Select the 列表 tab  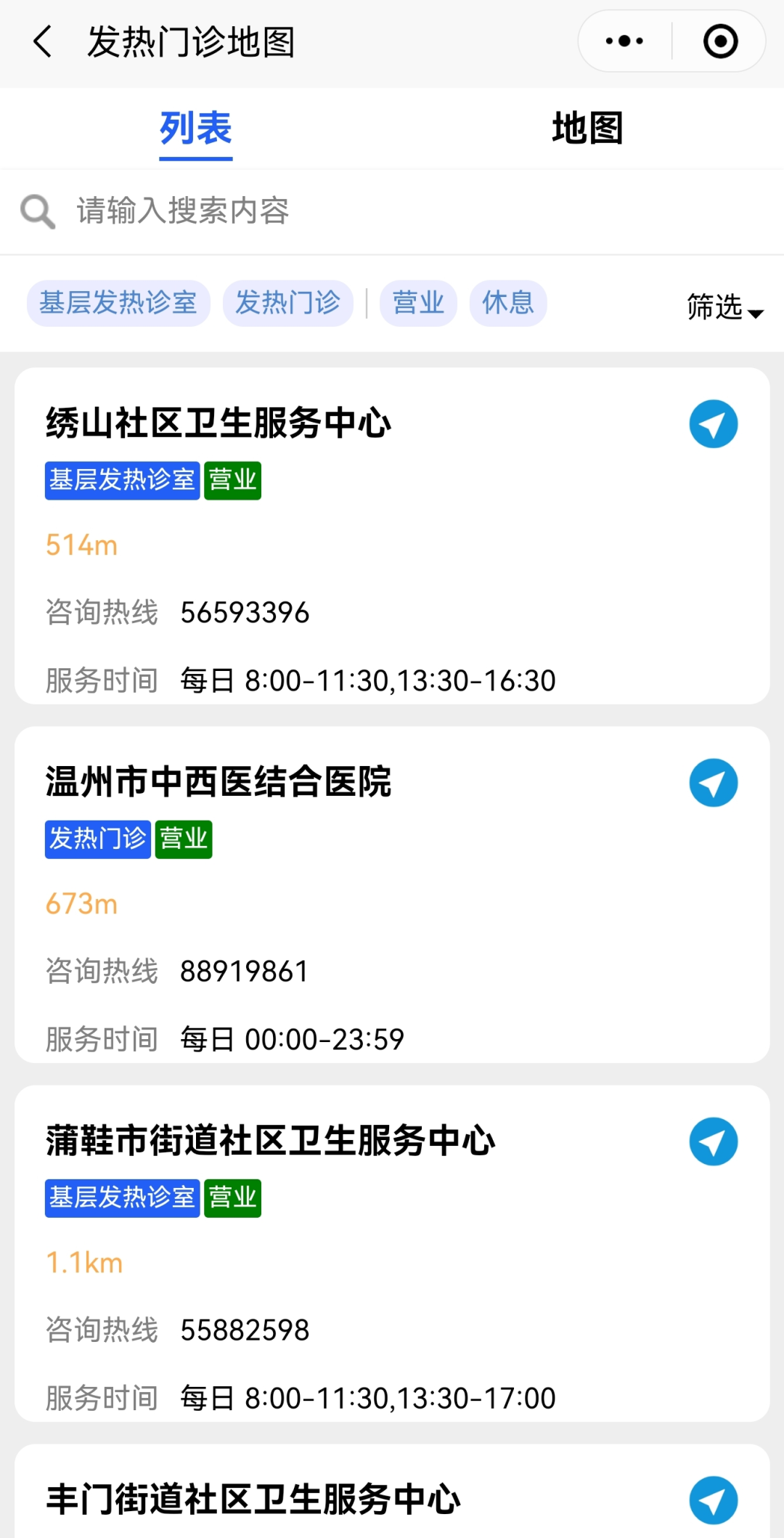(196, 128)
